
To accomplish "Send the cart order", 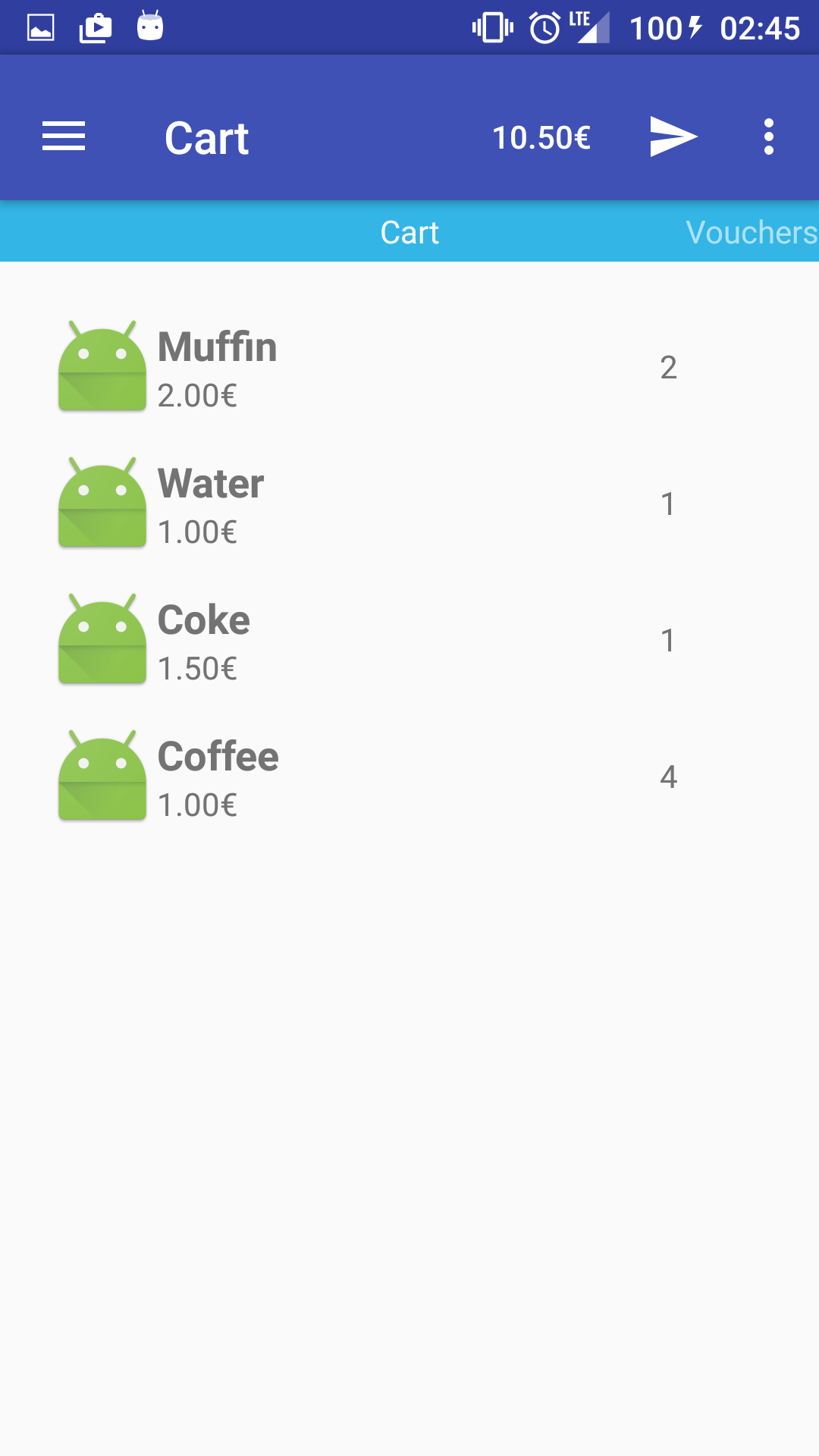I will point(673,137).
